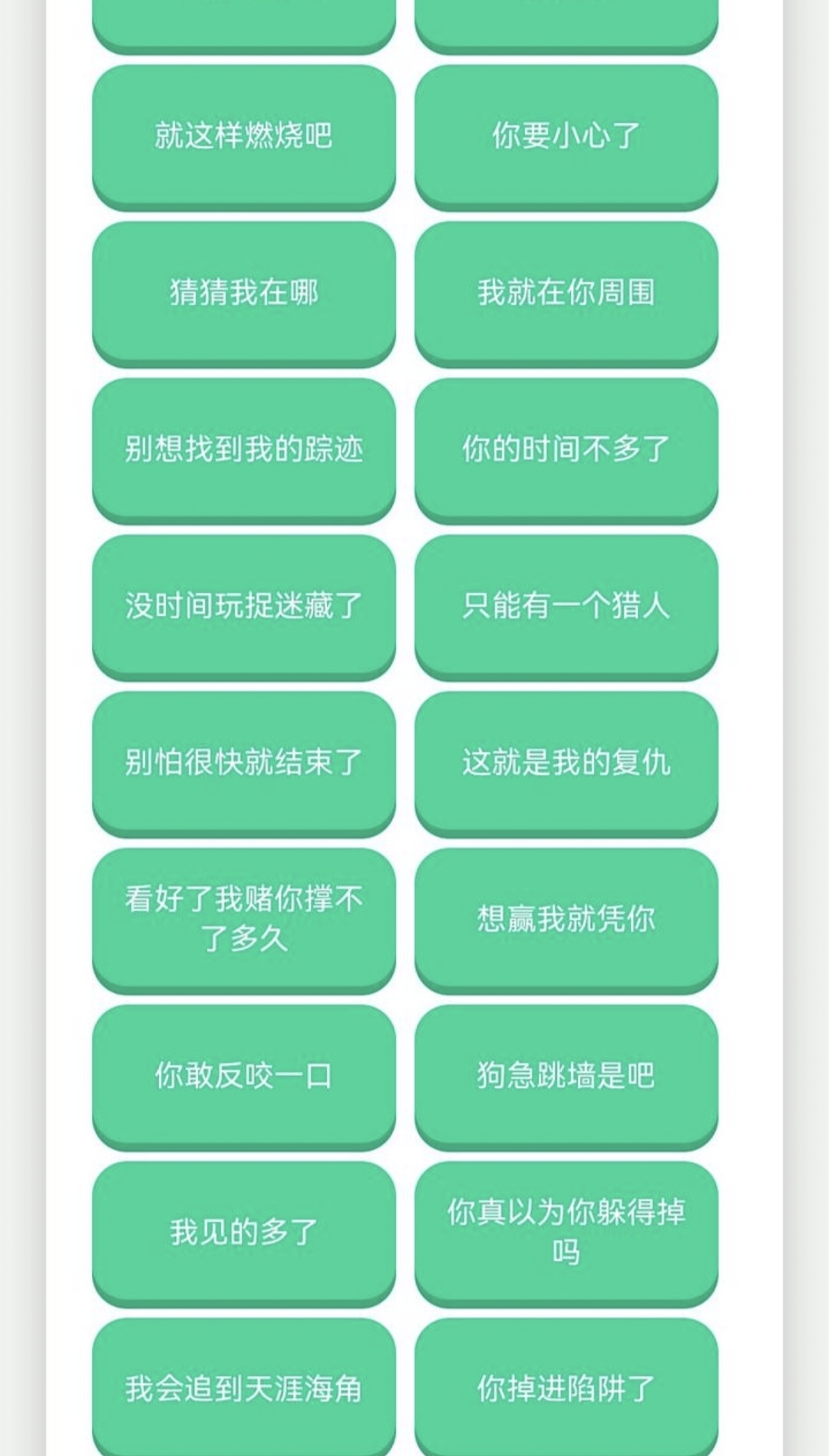
Task: Tap 你敢反咬一口
Action: pyautogui.click(x=244, y=1076)
